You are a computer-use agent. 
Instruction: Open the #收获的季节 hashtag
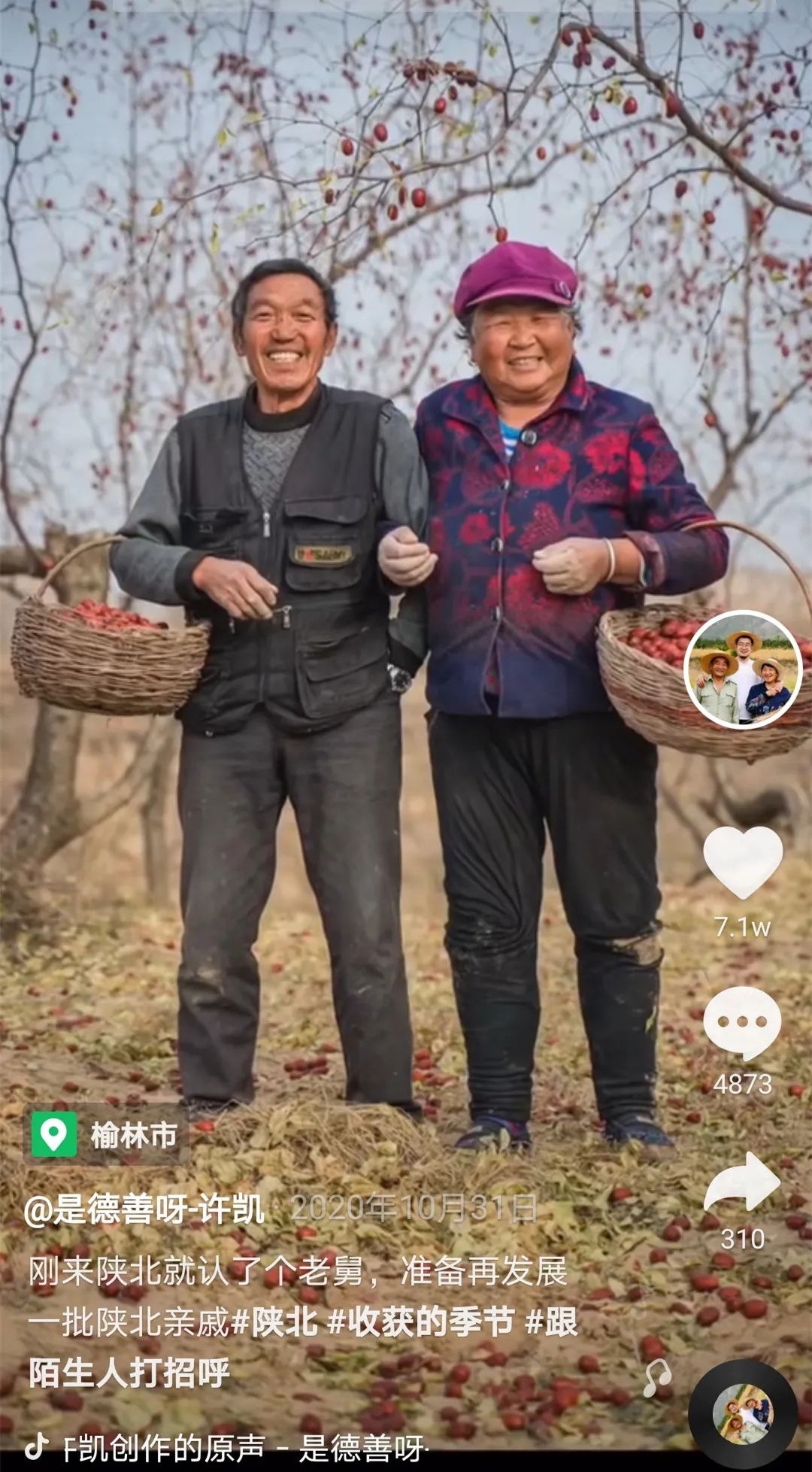point(421,1322)
